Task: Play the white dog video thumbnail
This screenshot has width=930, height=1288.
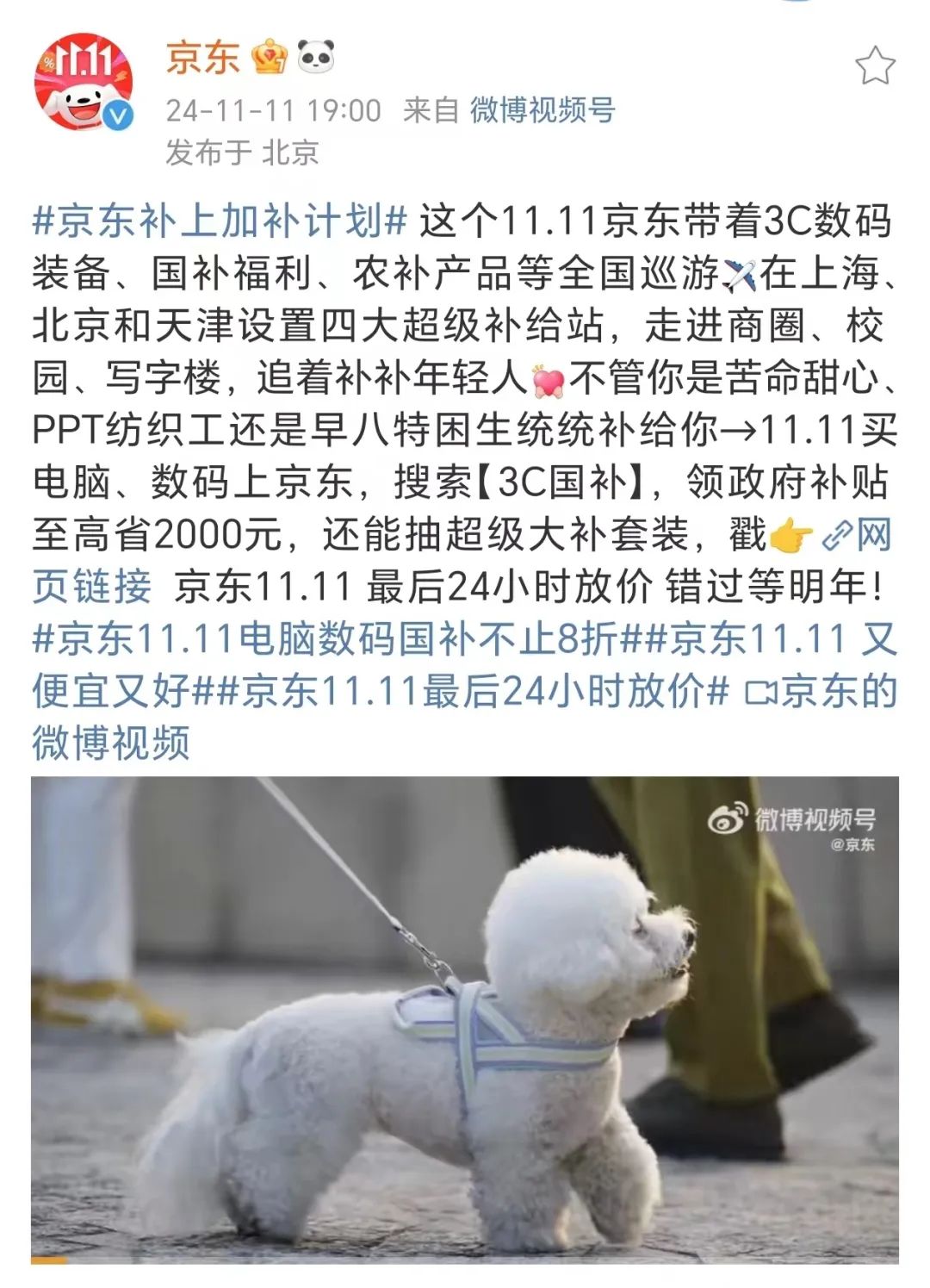Action: coord(464,1019)
